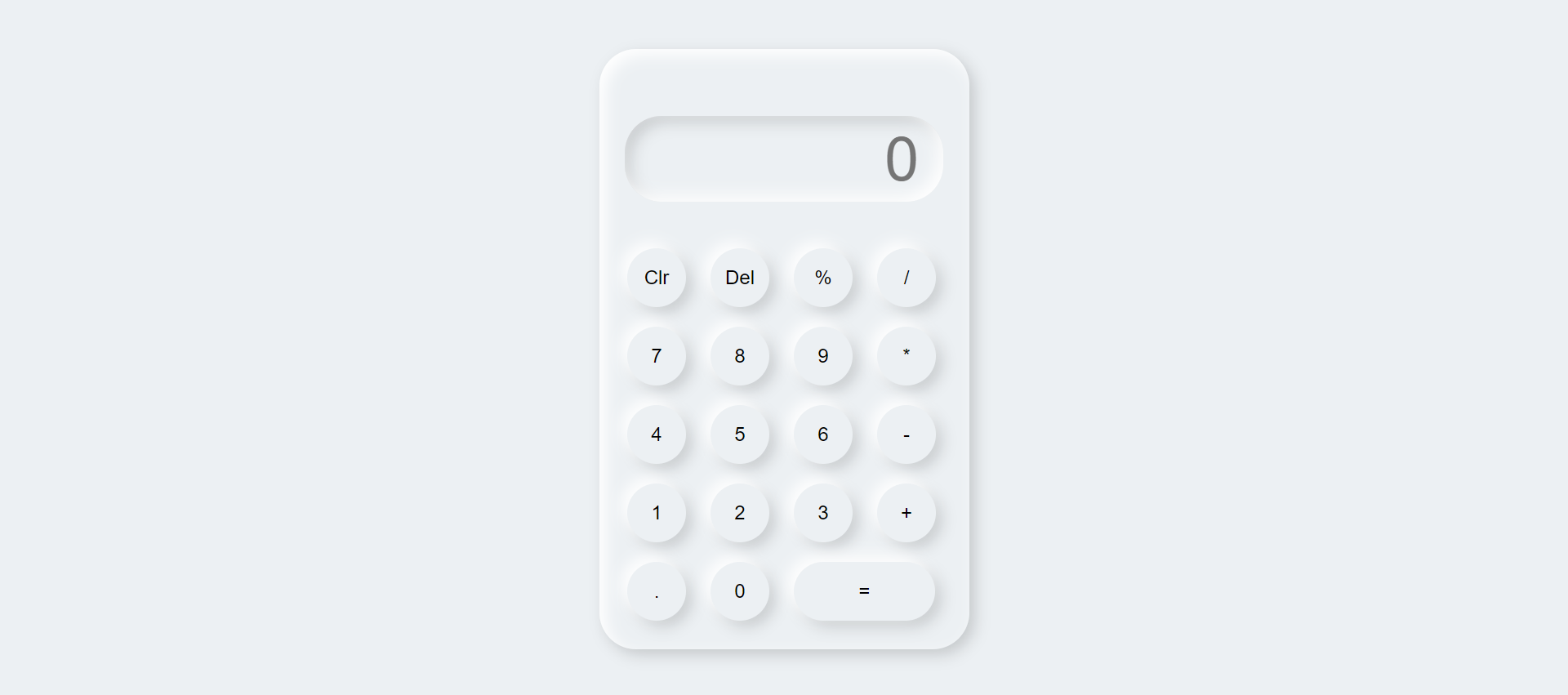
Task: Tap Del to delete the last digit
Action: point(740,278)
